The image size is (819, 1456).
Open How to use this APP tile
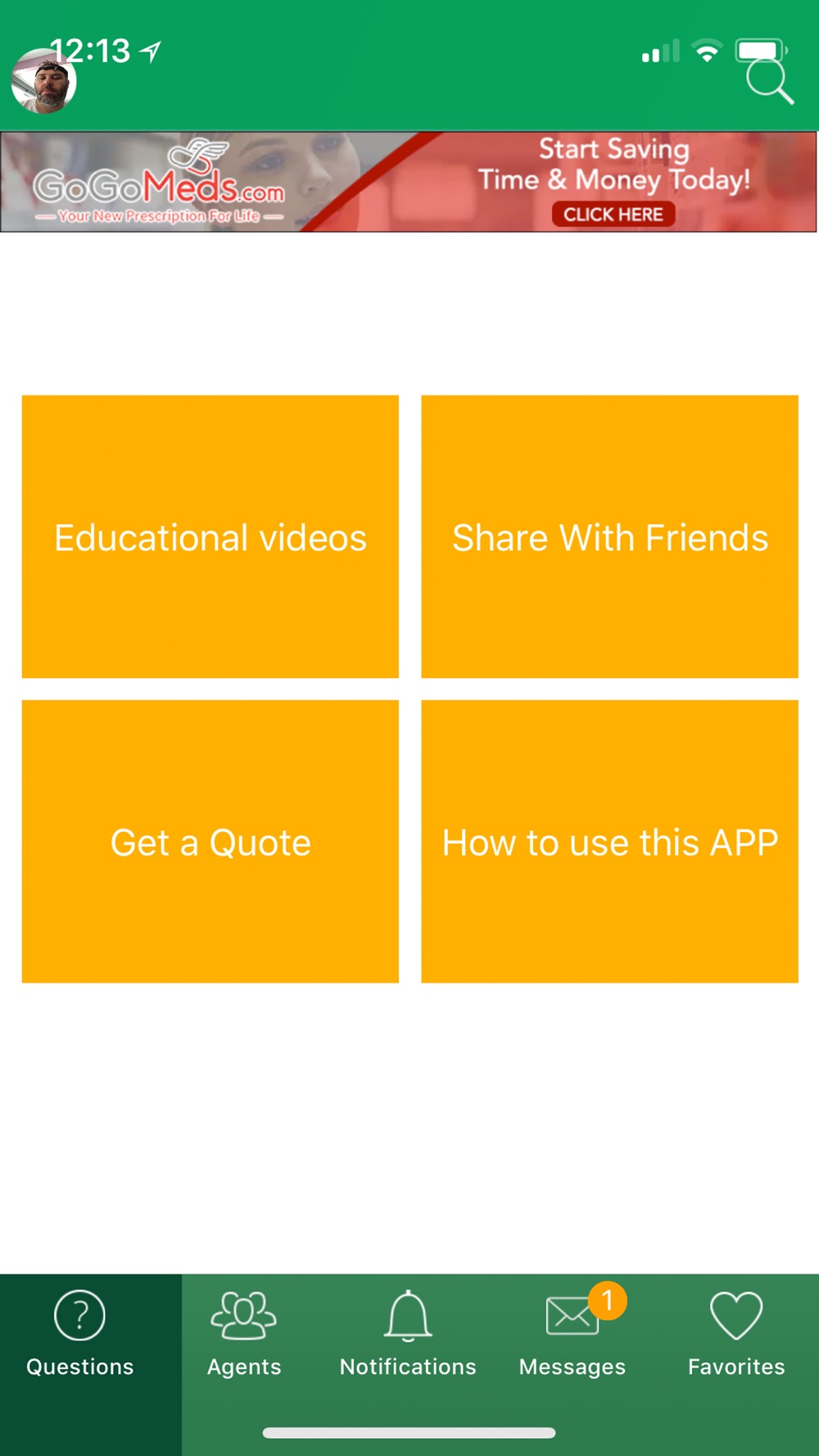tap(609, 841)
